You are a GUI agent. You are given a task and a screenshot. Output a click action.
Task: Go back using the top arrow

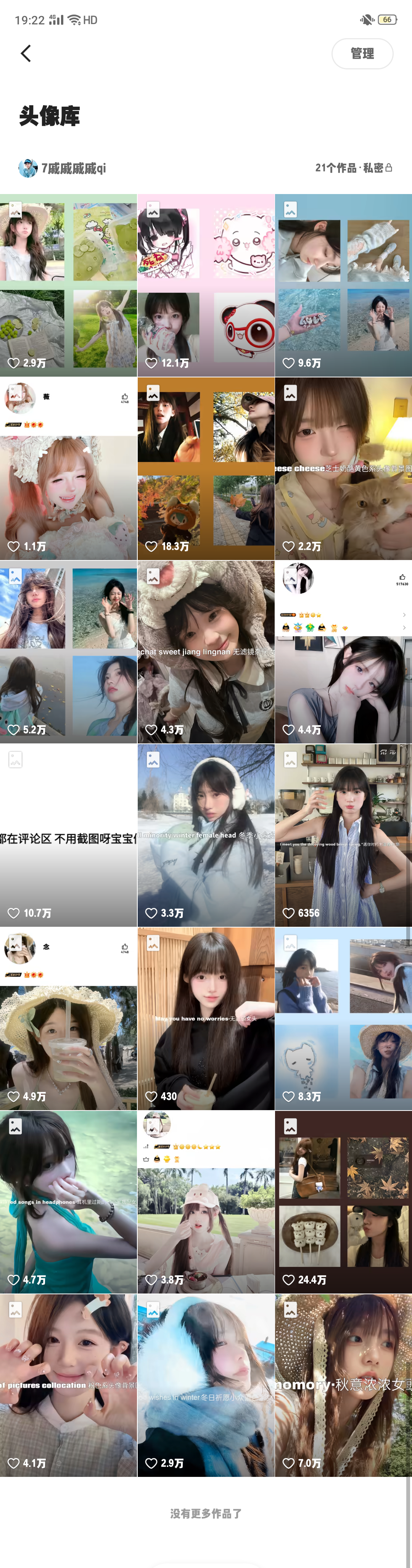coord(26,54)
